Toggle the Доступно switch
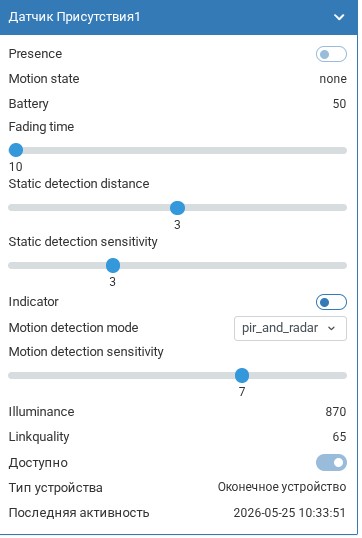 click(331, 463)
